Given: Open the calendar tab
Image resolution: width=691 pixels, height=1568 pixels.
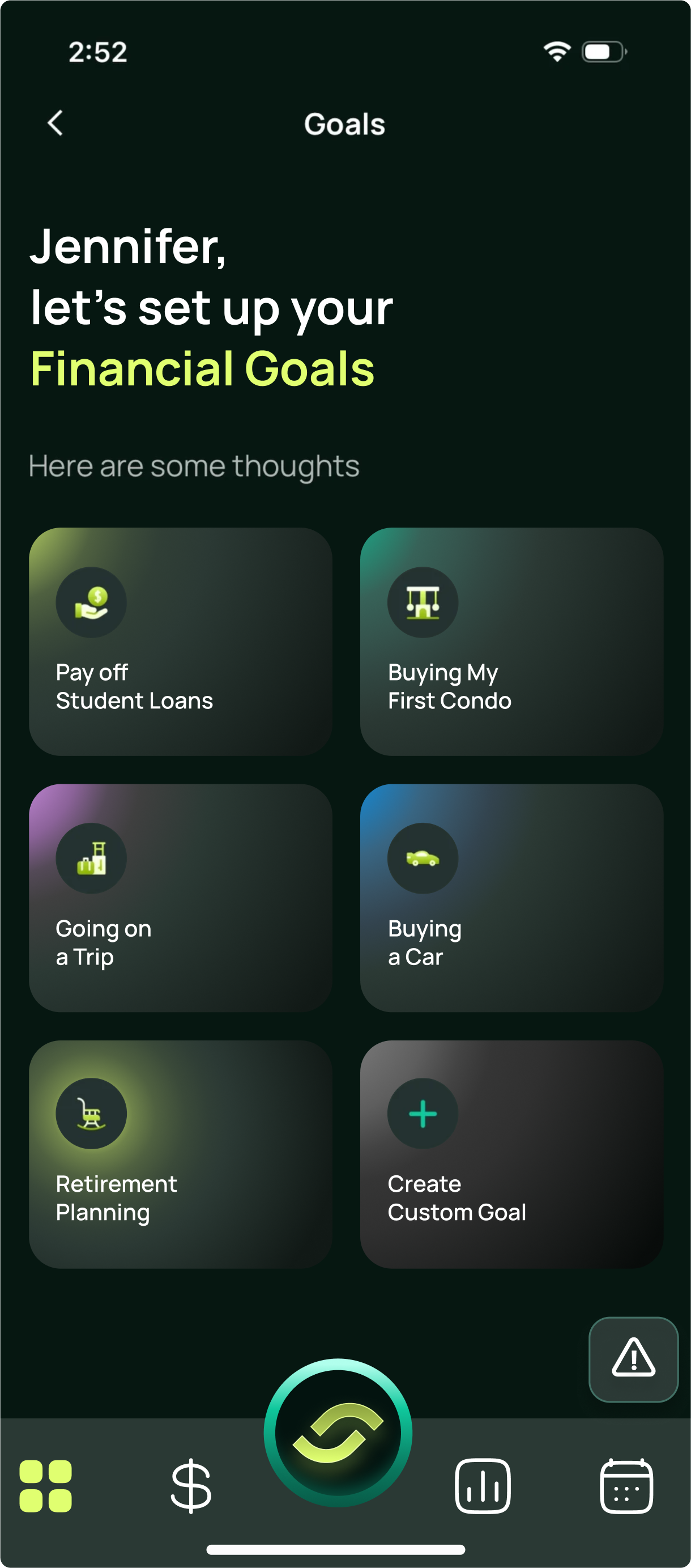Looking at the screenshot, I should click(x=626, y=1486).
